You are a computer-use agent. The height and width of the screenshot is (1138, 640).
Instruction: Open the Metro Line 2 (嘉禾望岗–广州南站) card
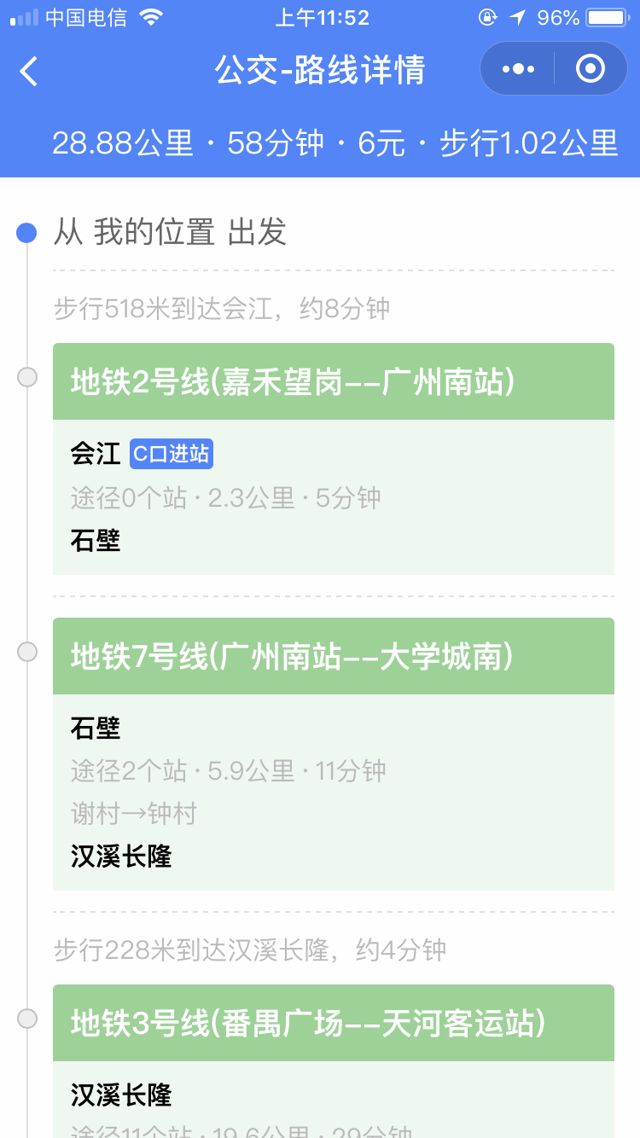pos(333,382)
